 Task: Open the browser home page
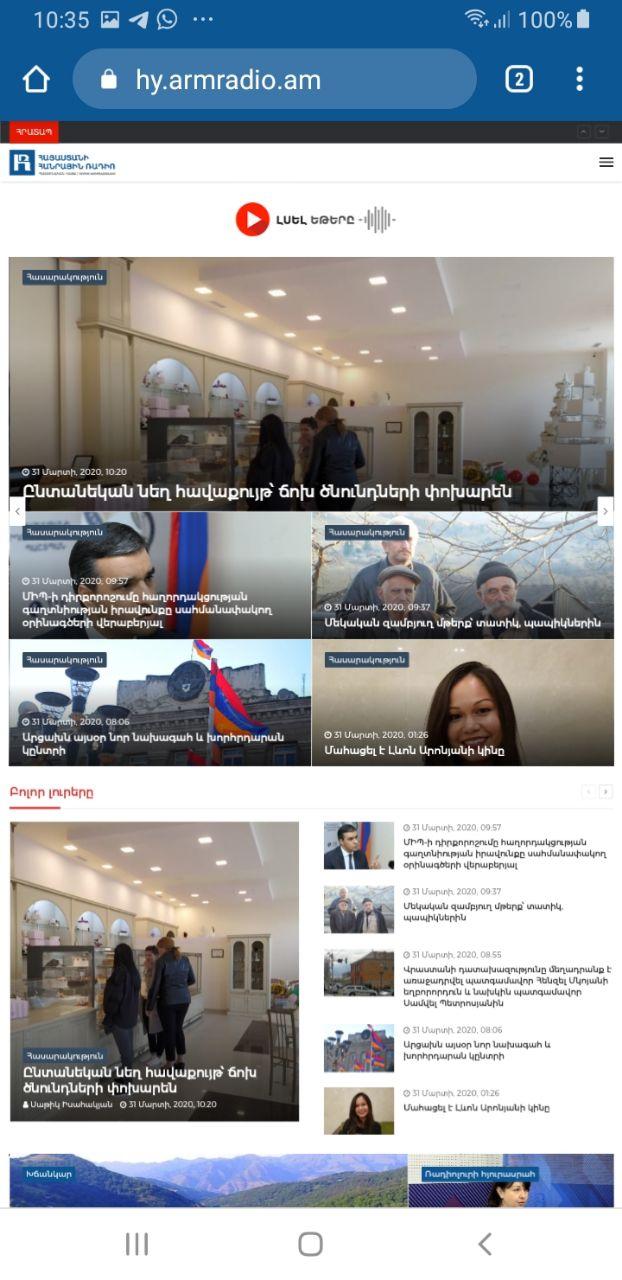tap(36, 80)
